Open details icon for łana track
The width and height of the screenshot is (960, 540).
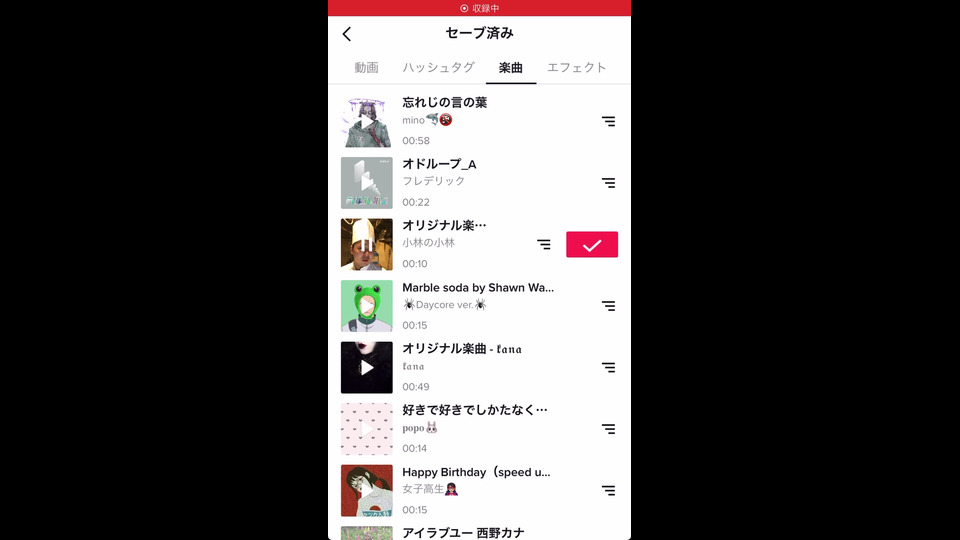pyautogui.click(x=608, y=368)
